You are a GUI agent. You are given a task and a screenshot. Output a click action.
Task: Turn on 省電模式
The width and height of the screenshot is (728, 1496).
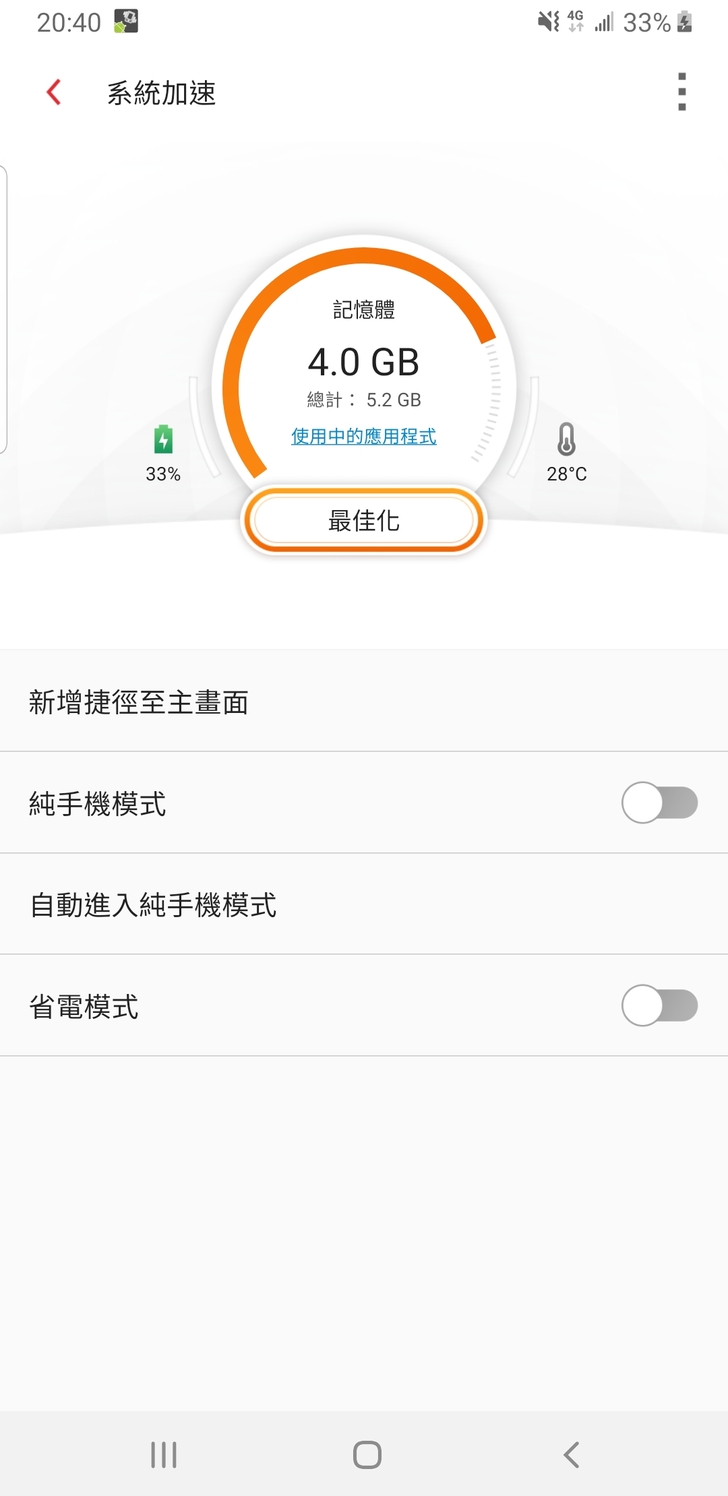pyautogui.click(x=659, y=1006)
